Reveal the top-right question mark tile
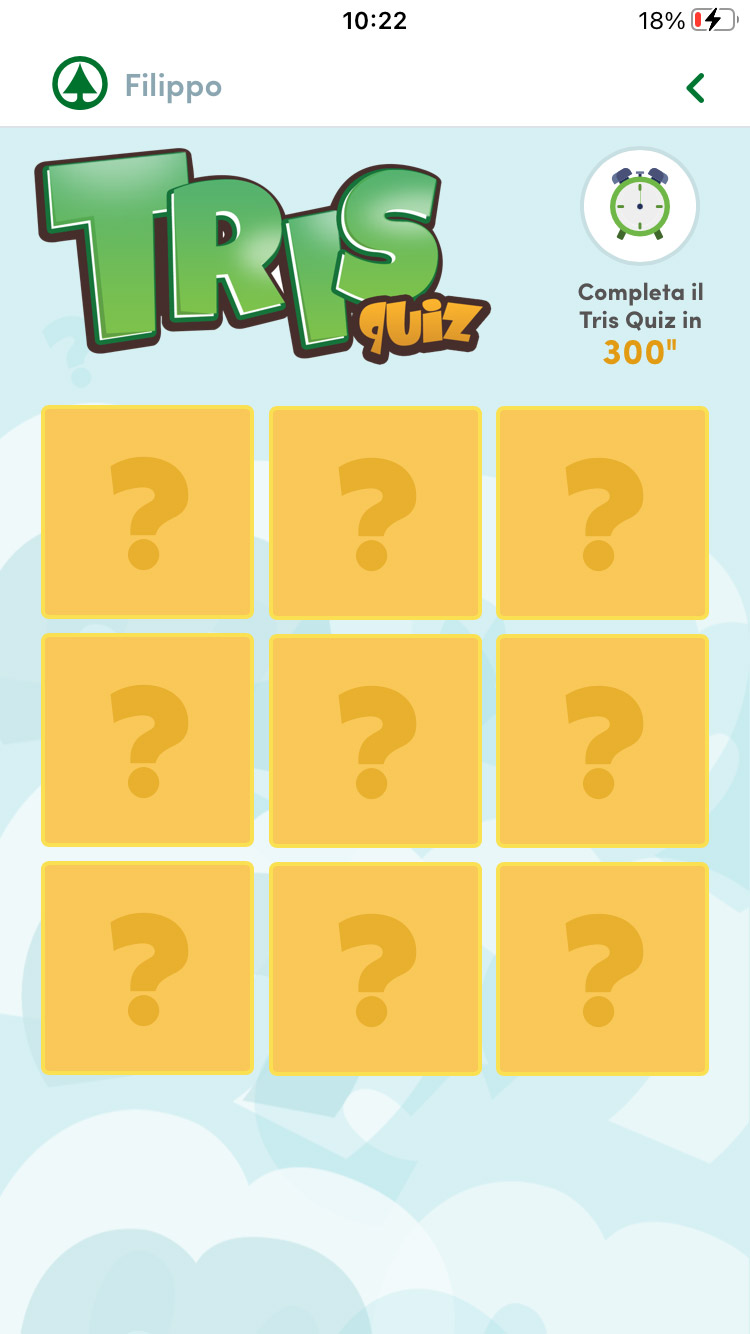 coord(603,512)
